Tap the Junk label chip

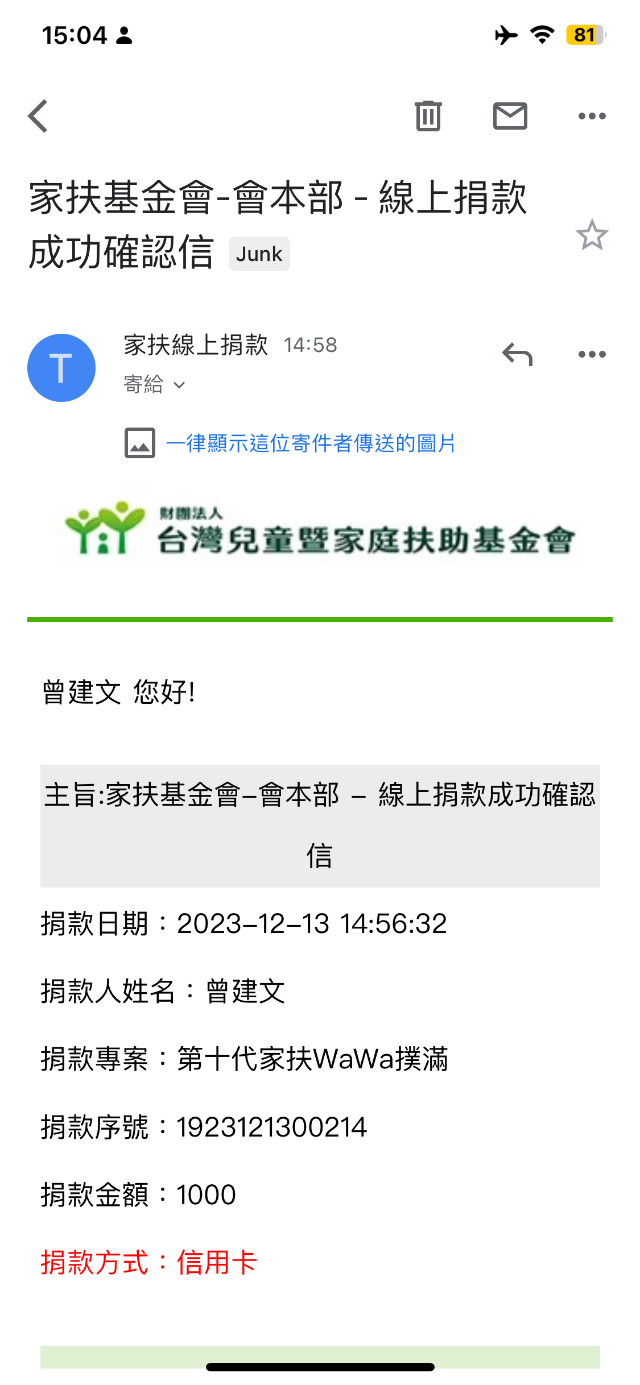coord(259,254)
